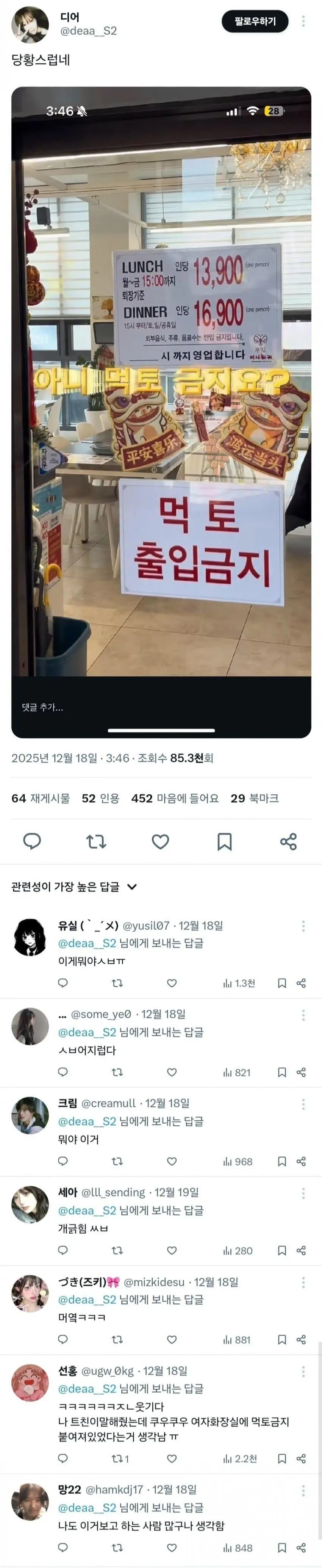
Task: Share the reply from @mizkidesu
Action: (x=301, y=1339)
